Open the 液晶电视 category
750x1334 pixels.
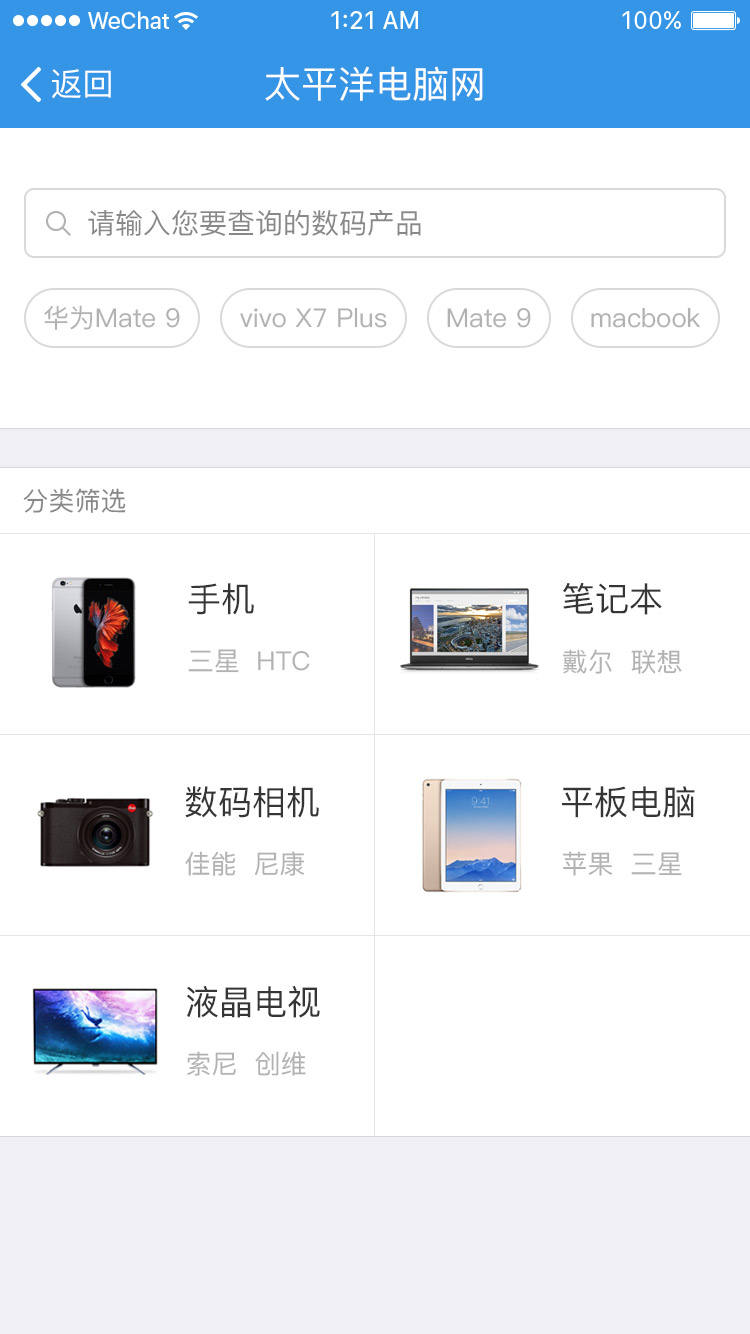187,1035
